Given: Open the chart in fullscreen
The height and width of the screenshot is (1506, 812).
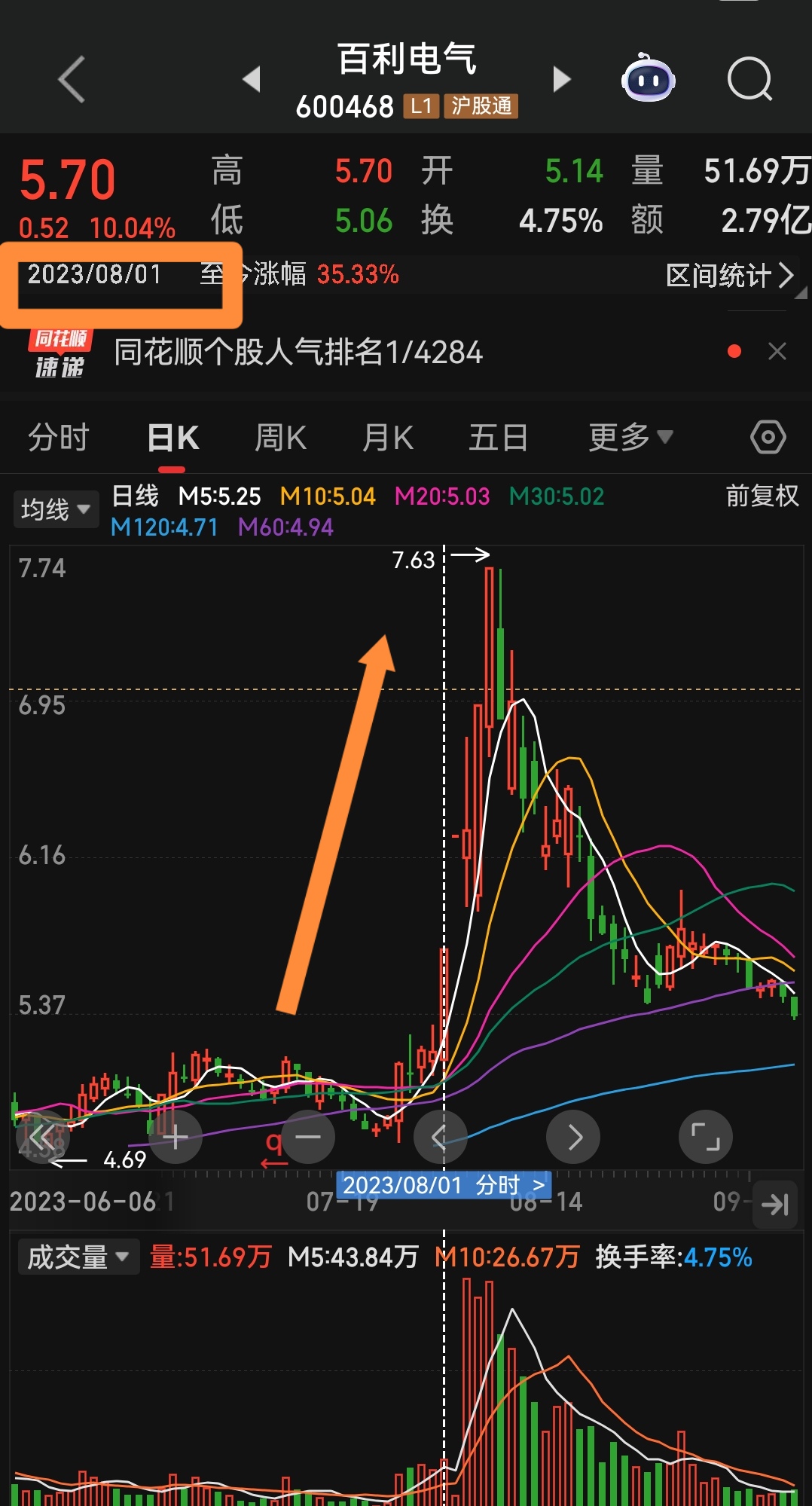Looking at the screenshot, I should click(706, 1137).
